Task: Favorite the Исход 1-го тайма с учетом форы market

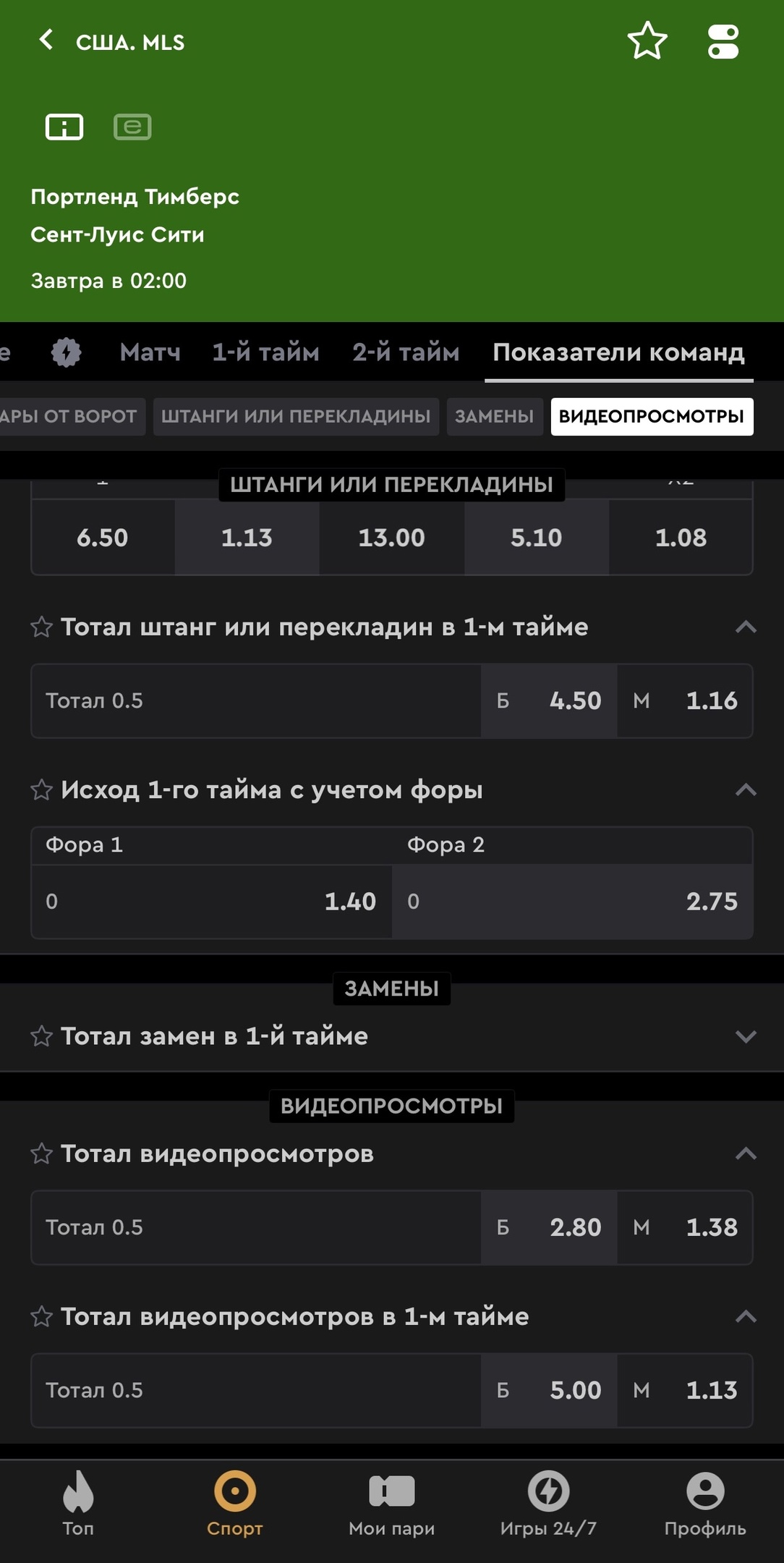Action: click(42, 789)
